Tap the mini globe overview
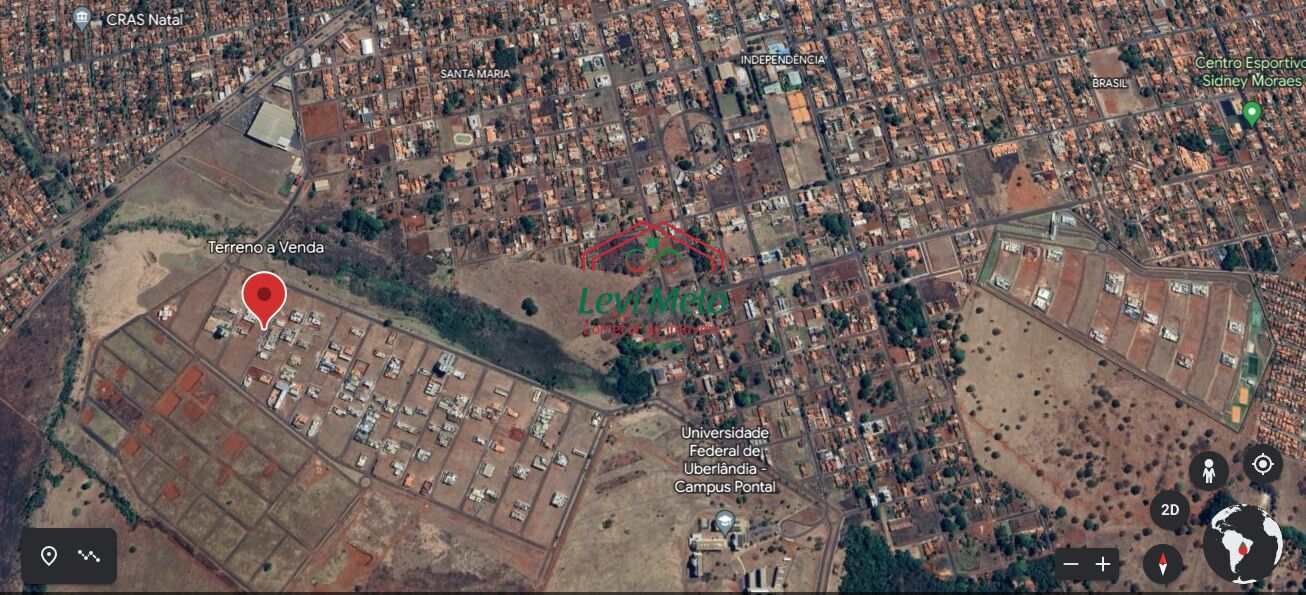Viewport: 1306px width, 595px height. coord(1242,545)
